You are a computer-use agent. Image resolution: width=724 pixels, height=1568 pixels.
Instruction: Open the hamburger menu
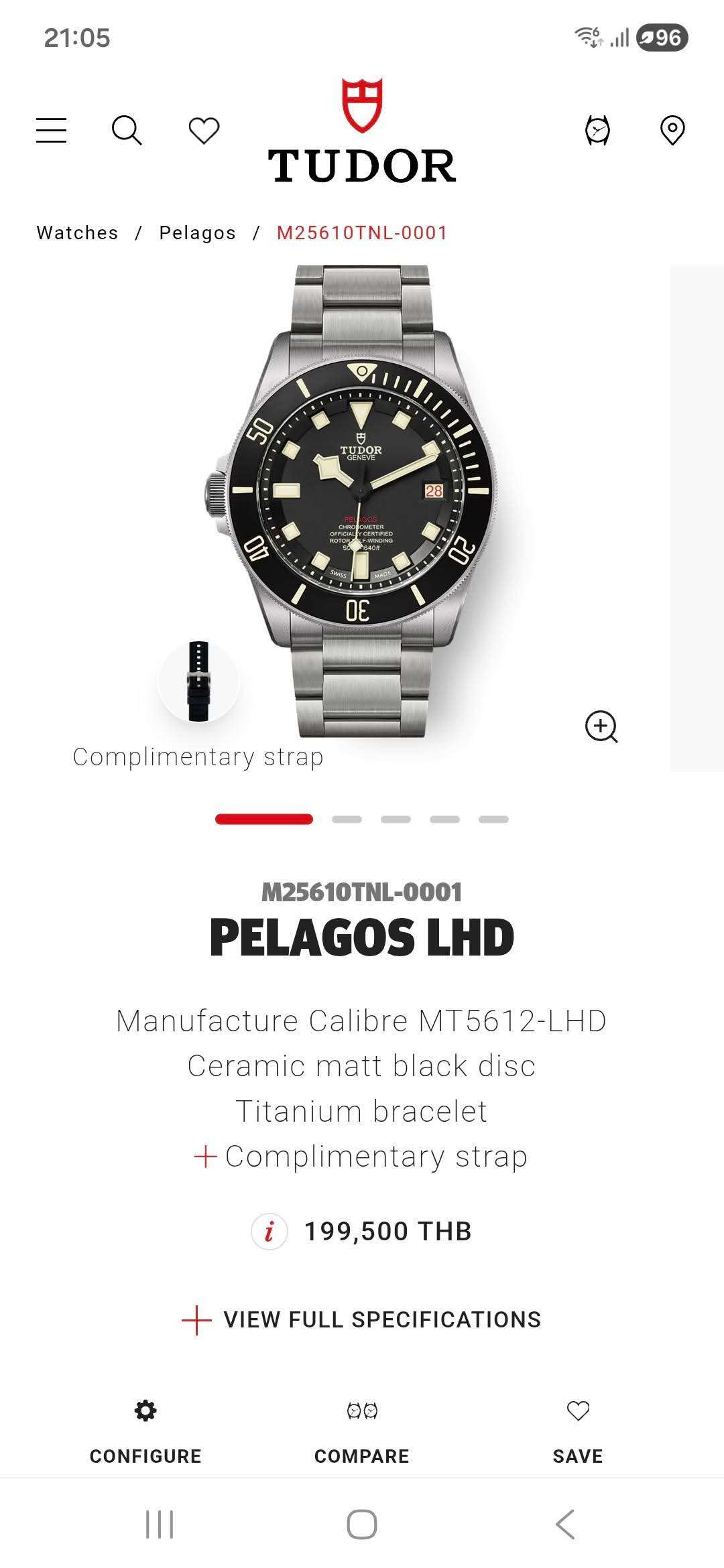coord(51,130)
